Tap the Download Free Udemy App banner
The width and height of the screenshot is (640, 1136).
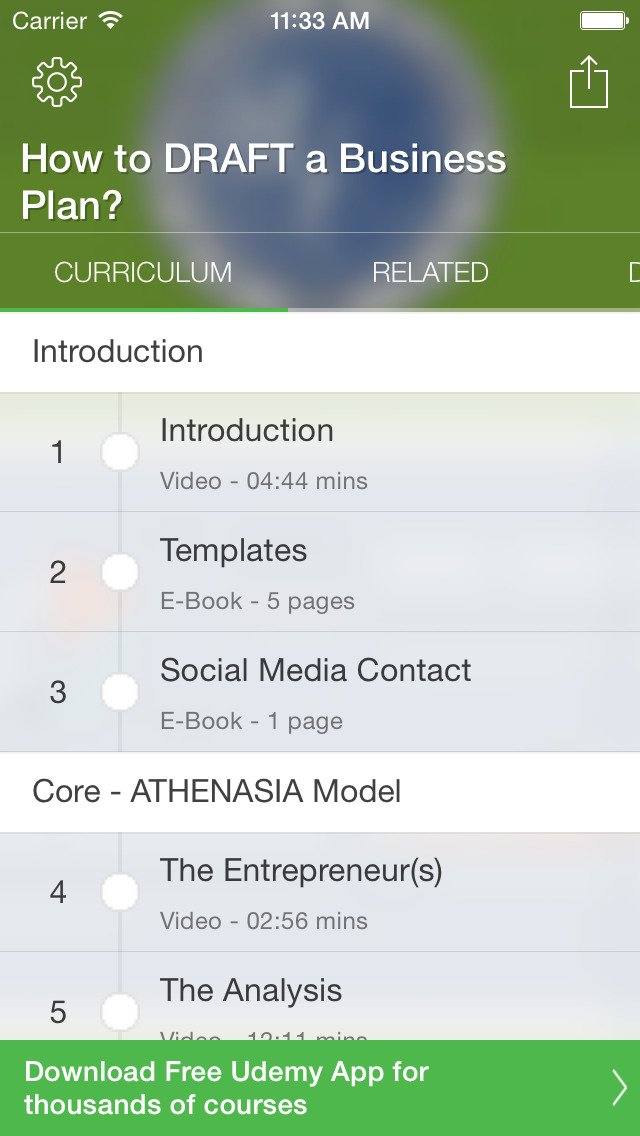pyautogui.click(x=320, y=1088)
